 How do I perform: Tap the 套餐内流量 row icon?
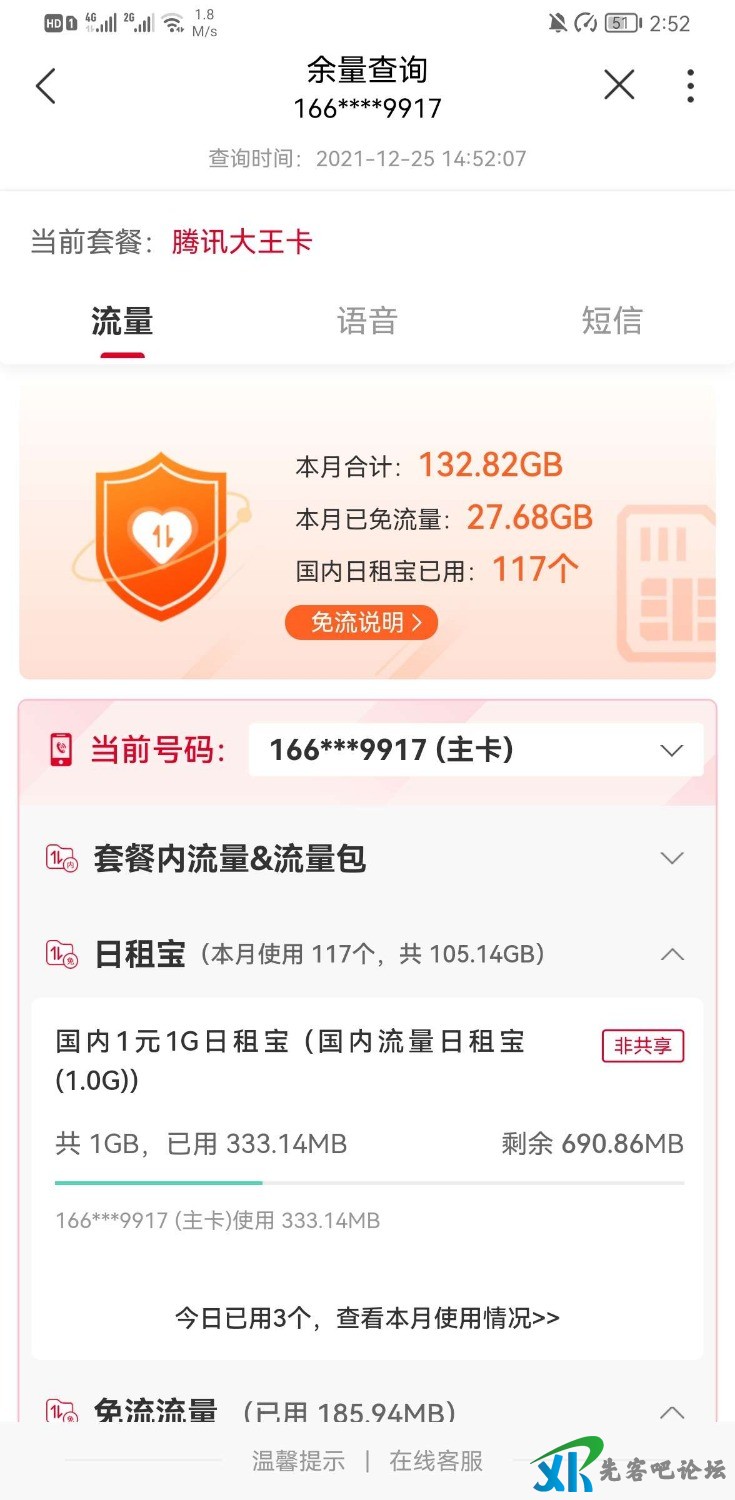(62, 858)
